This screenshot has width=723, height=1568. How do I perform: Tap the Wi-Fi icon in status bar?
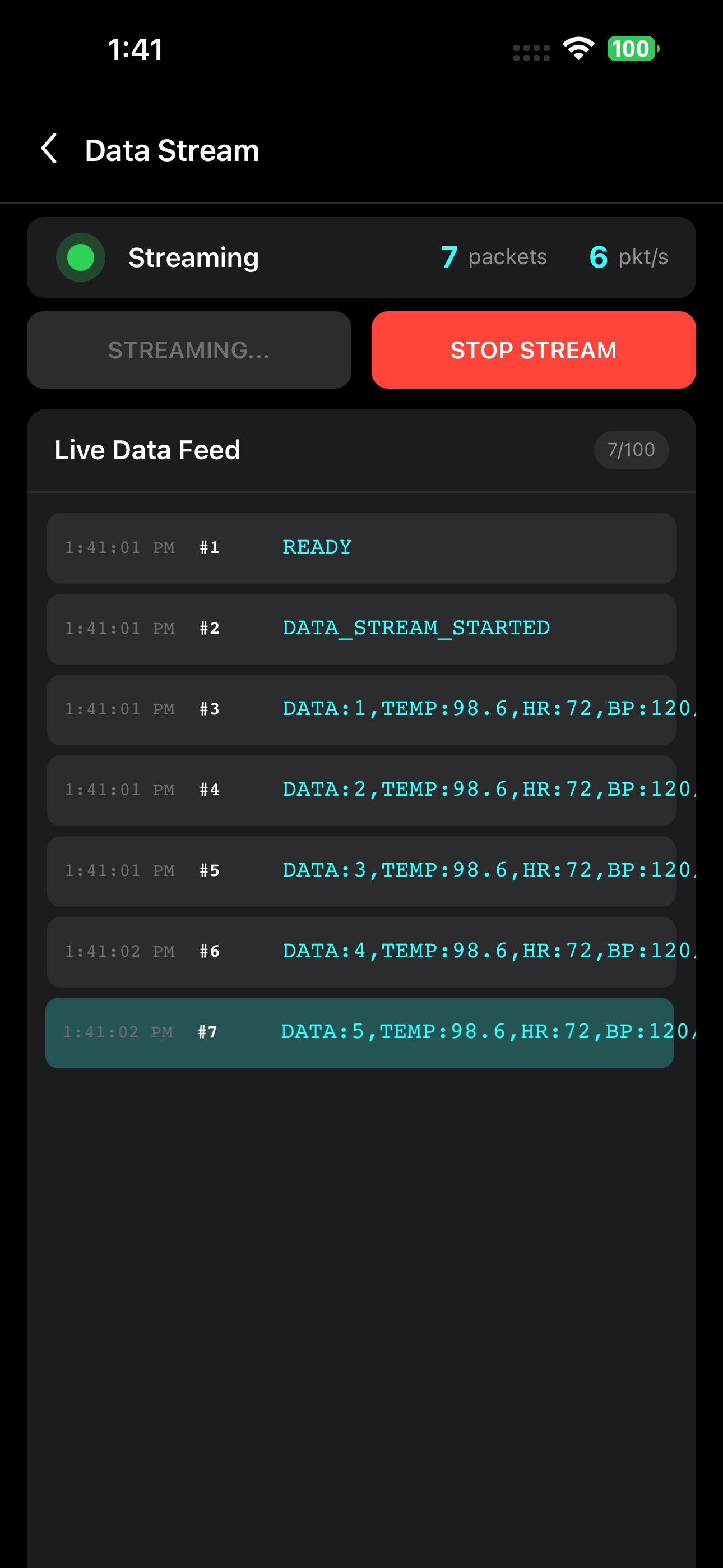point(577,50)
